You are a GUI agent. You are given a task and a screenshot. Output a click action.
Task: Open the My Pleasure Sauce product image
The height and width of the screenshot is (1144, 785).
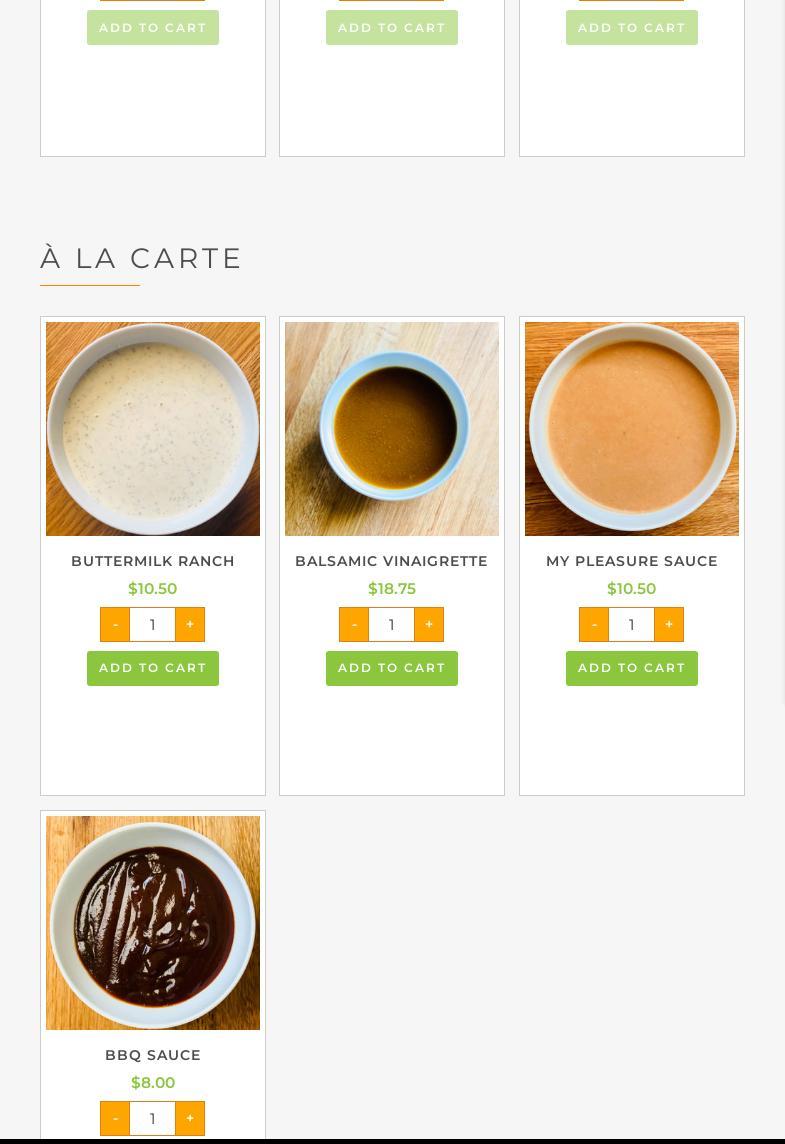631,428
